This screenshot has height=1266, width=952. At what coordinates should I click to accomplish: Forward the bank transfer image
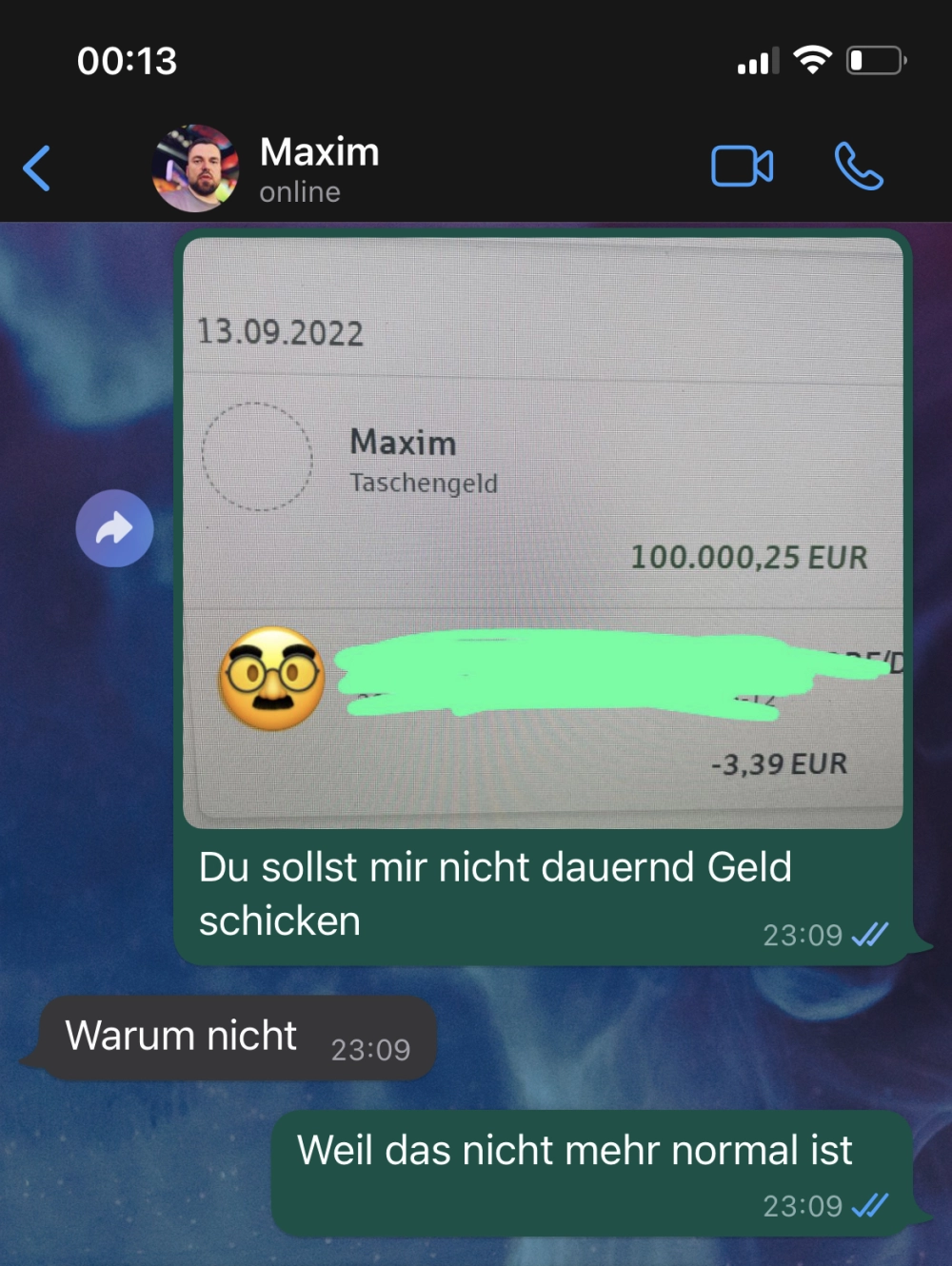(114, 528)
